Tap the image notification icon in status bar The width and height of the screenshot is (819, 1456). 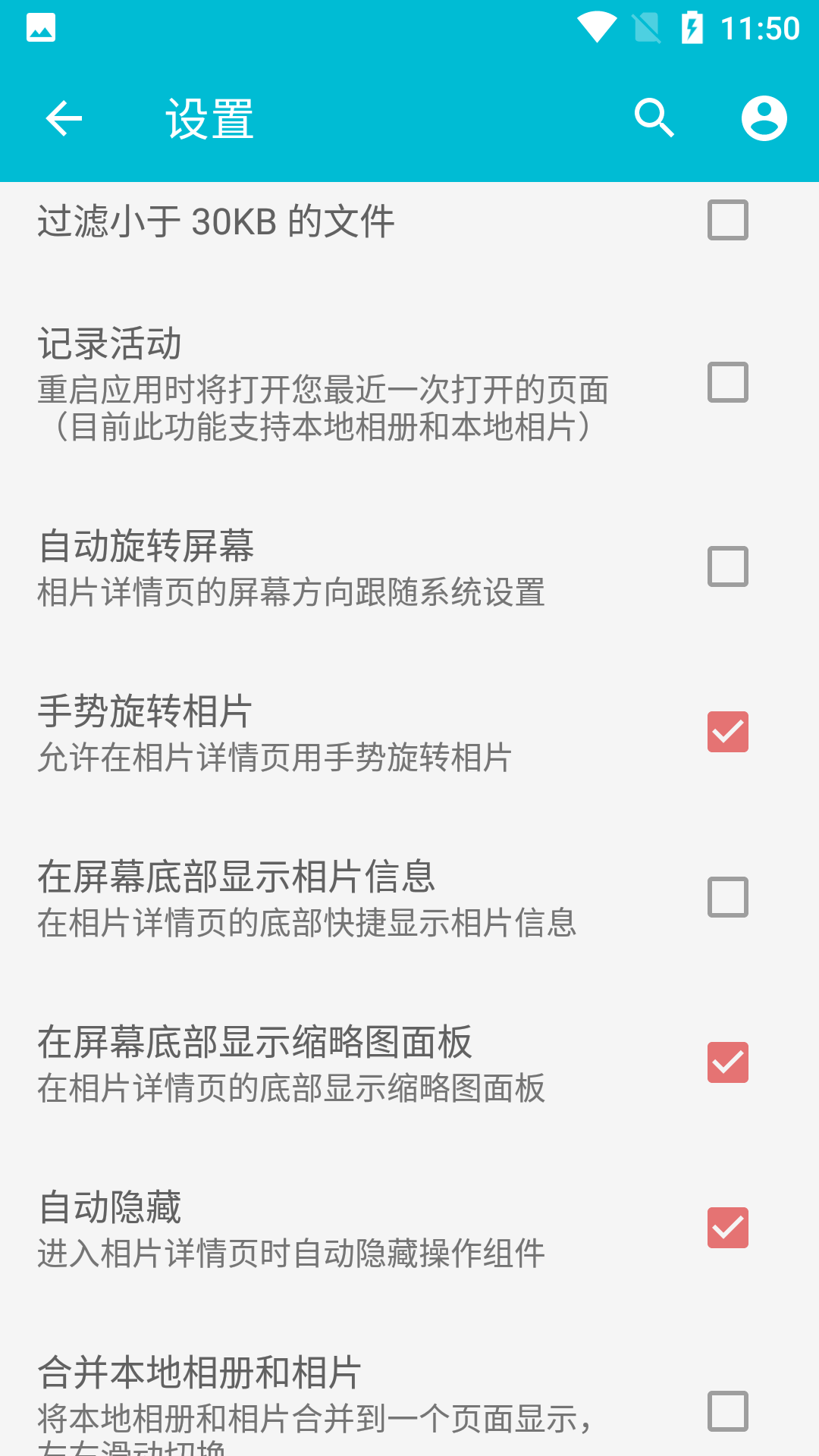tap(39, 28)
